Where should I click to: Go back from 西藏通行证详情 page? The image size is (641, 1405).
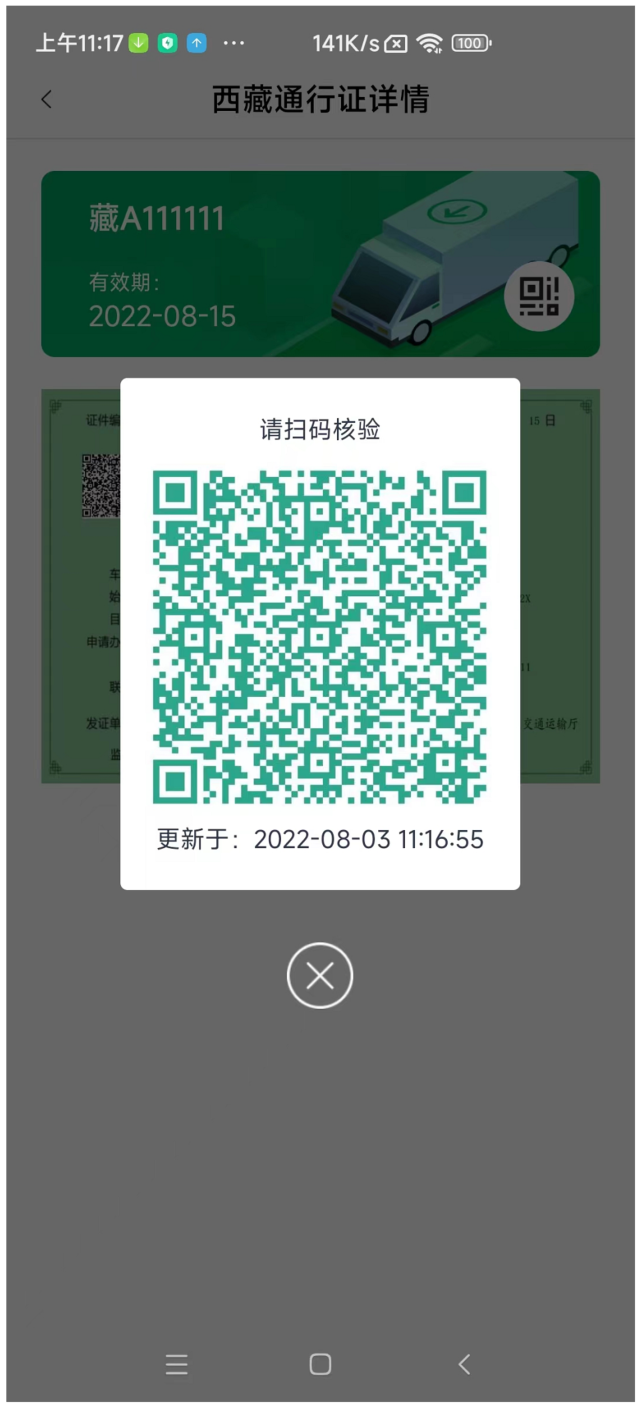point(46,99)
